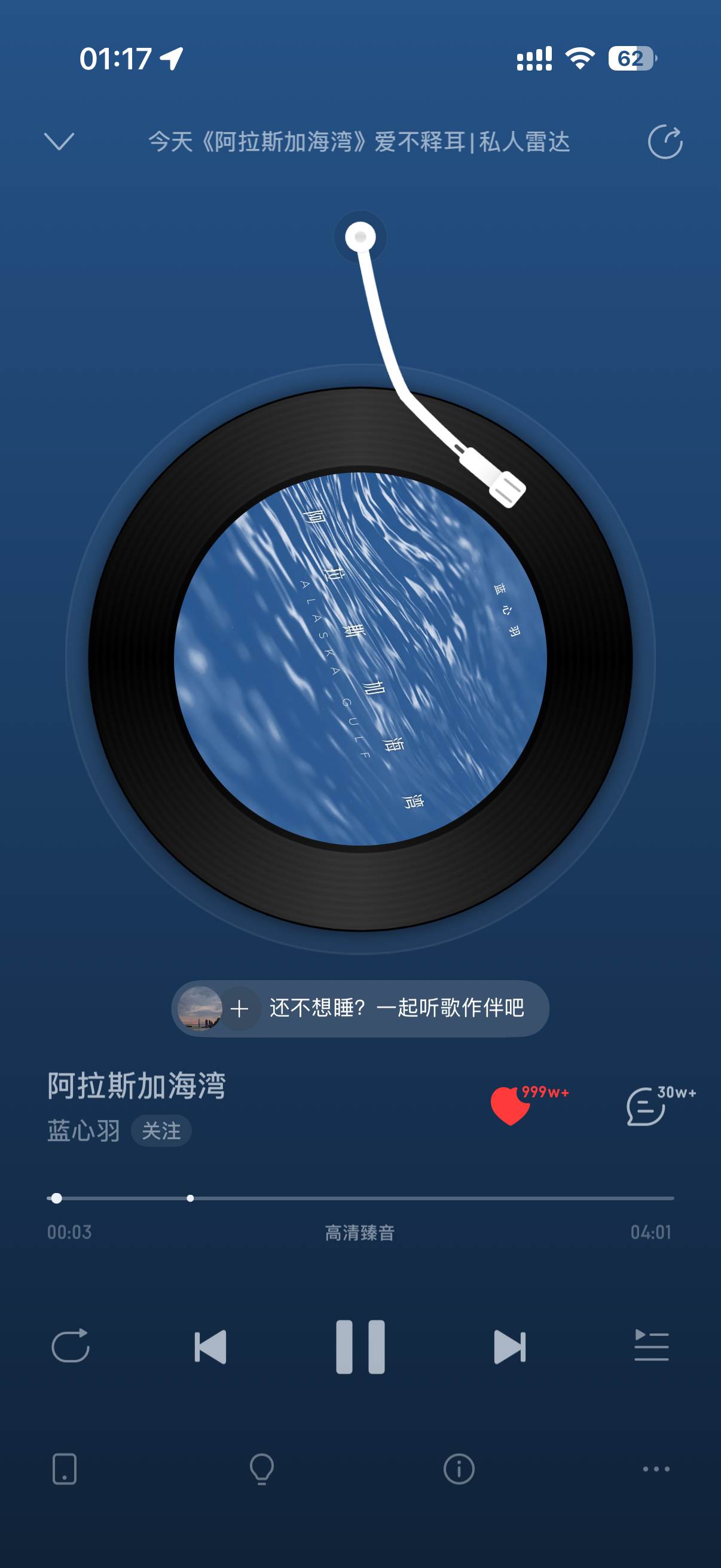The width and height of the screenshot is (721, 1568).
Task: Open the three-dot more menu
Action: click(656, 1469)
